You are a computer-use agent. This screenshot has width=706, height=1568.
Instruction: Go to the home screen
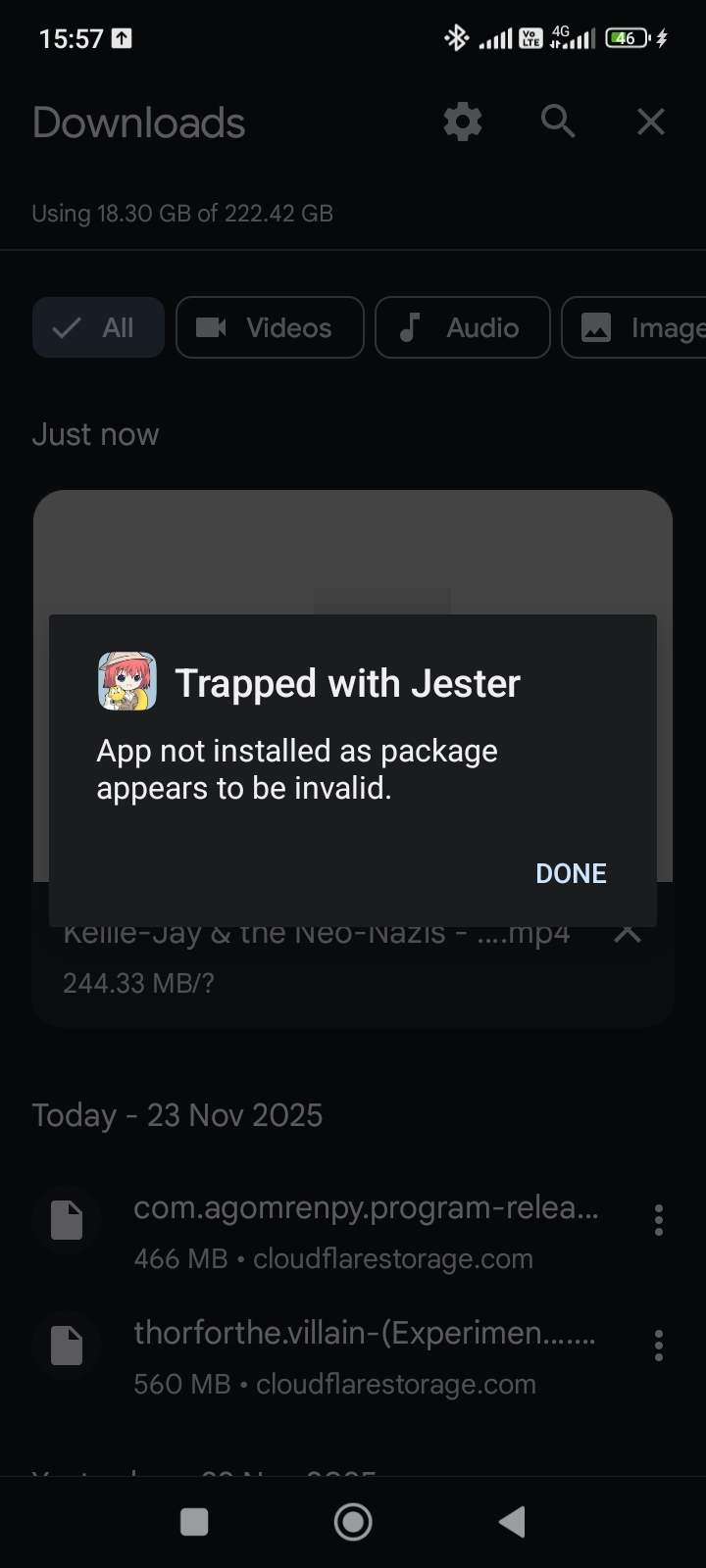(353, 1522)
